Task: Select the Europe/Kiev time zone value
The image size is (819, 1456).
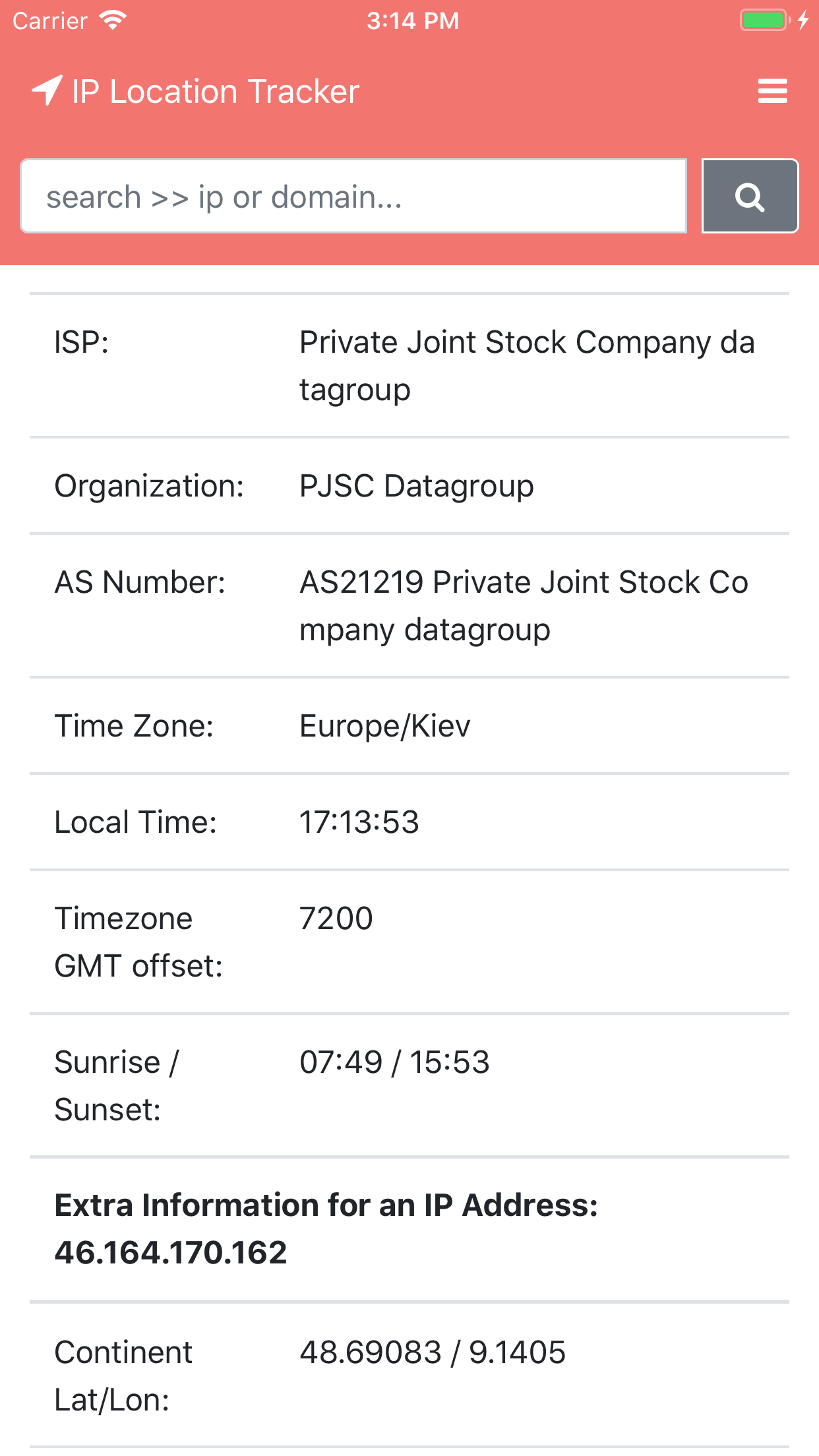Action: (x=383, y=725)
